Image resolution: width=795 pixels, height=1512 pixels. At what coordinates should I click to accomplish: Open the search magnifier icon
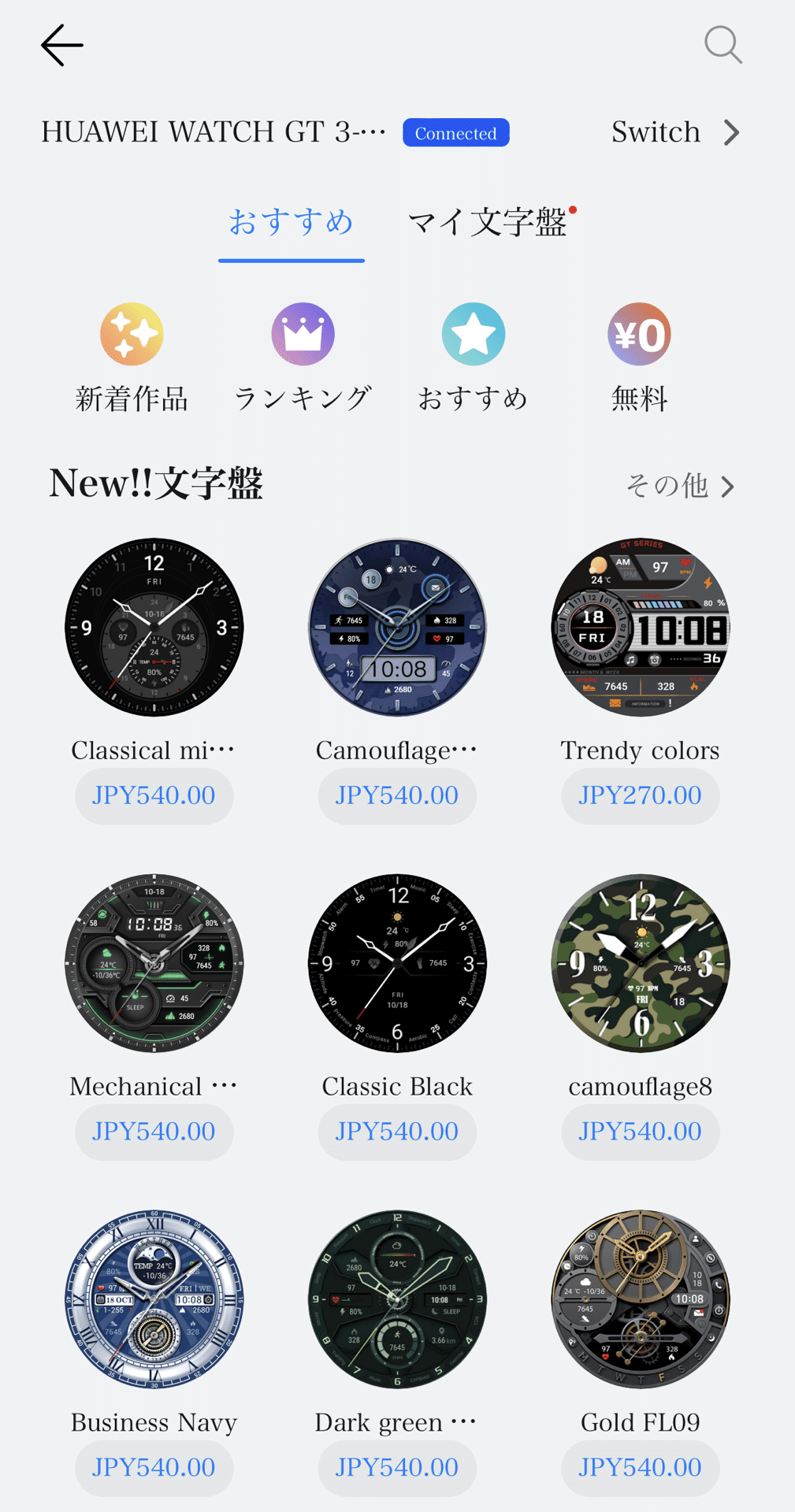pos(723,45)
